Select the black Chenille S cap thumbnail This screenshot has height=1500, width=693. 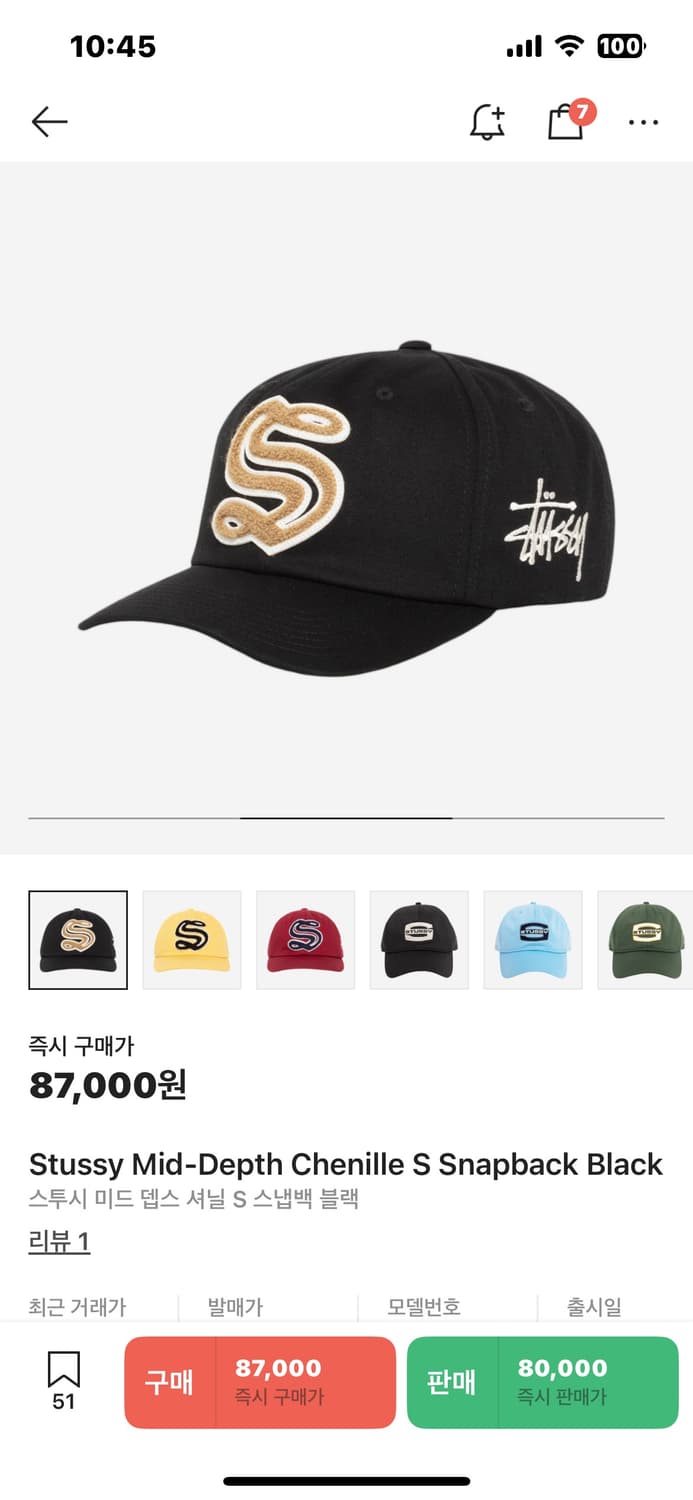(78, 940)
